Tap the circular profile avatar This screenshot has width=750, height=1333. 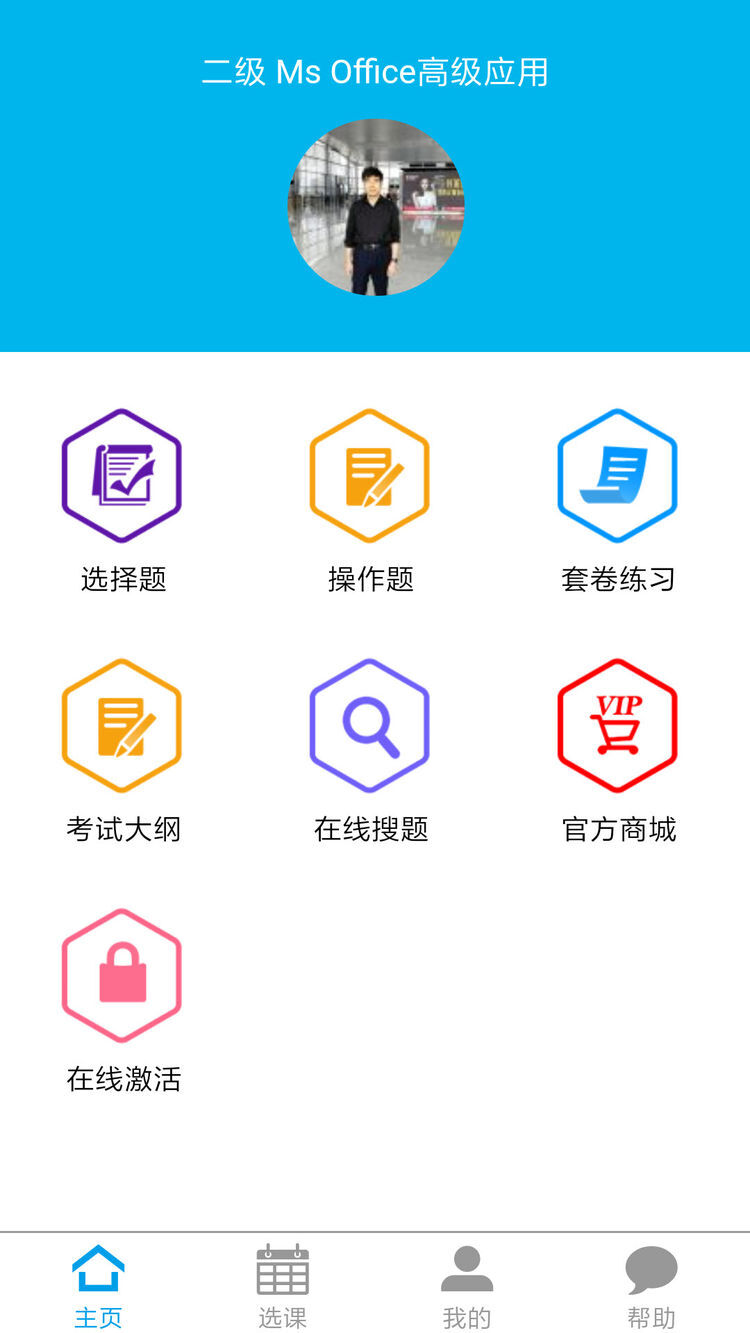coord(376,208)
